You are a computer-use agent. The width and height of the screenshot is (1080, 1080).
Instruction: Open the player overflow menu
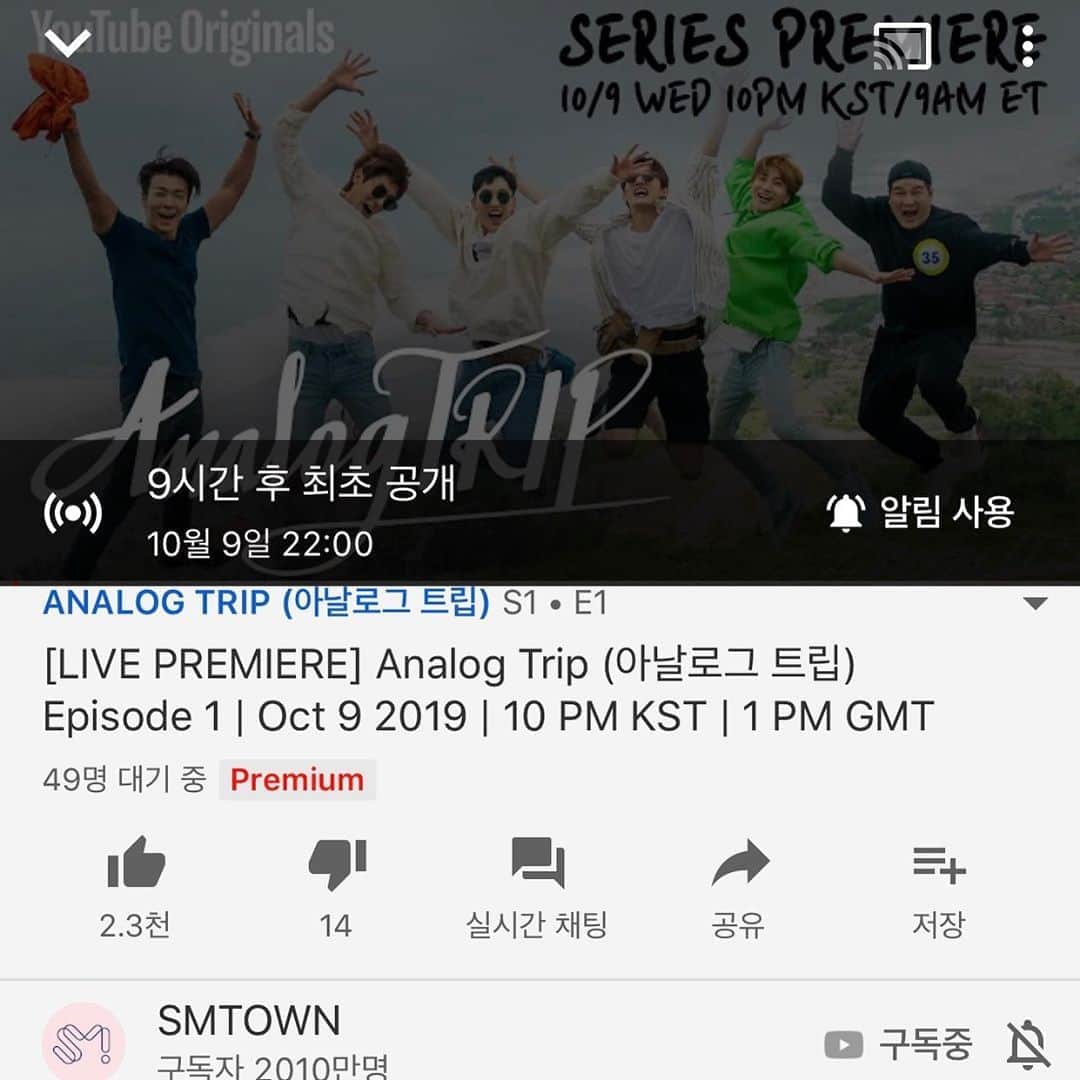pos(1027,46)
